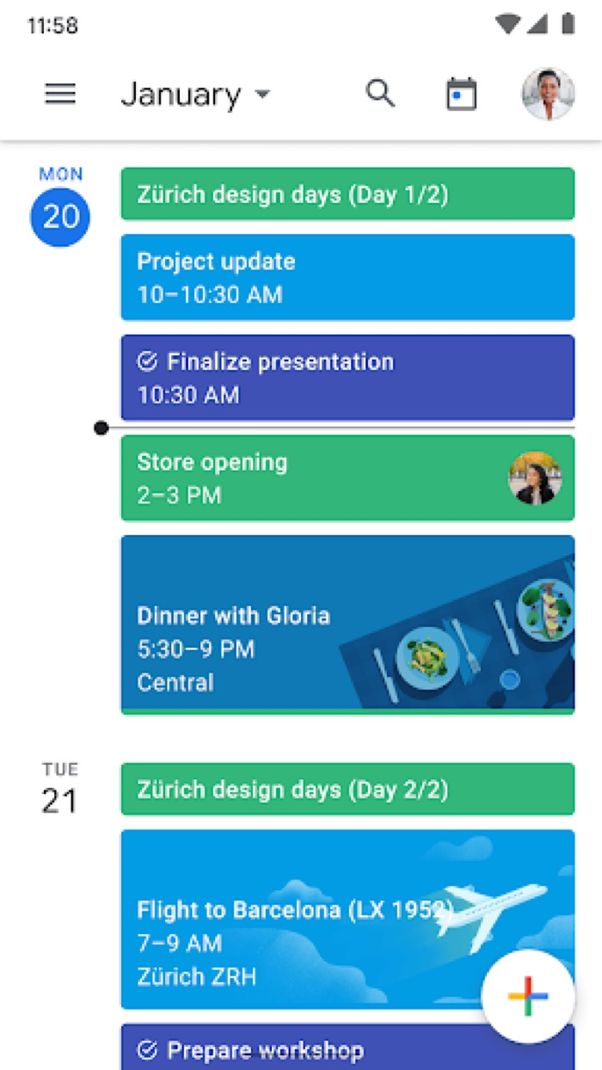Viewport: 602px width, 1070px height.
Task: View the Store opening event
Action: click(x=320, y=478)
